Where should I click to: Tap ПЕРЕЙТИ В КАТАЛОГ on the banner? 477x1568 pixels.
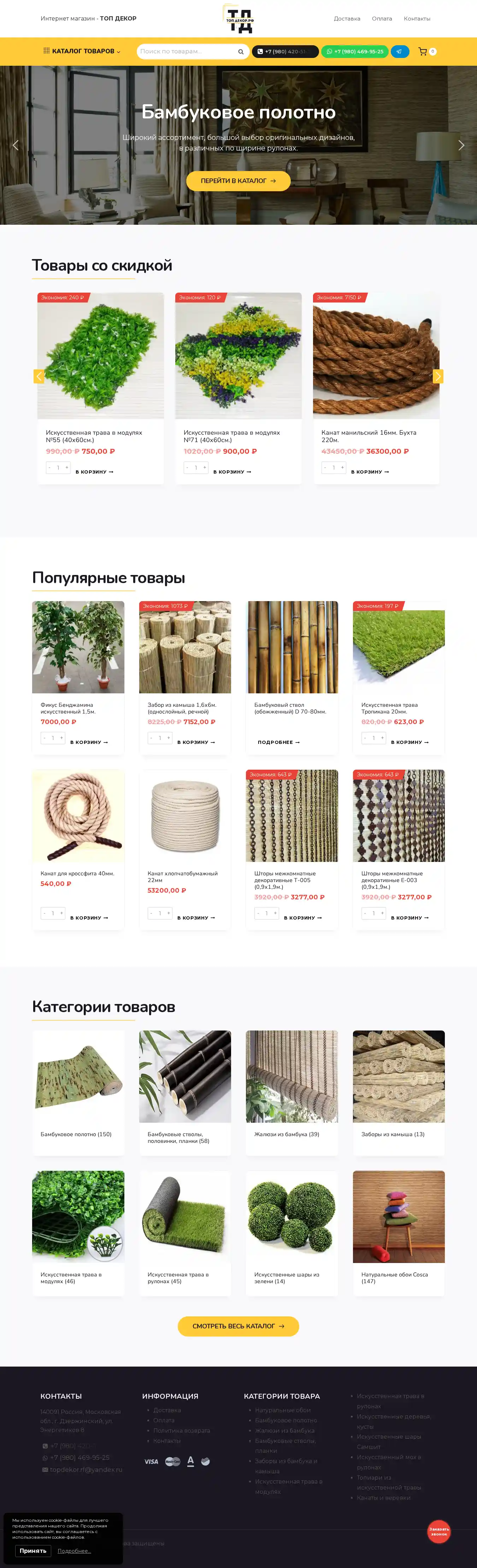tap(238, 181)
